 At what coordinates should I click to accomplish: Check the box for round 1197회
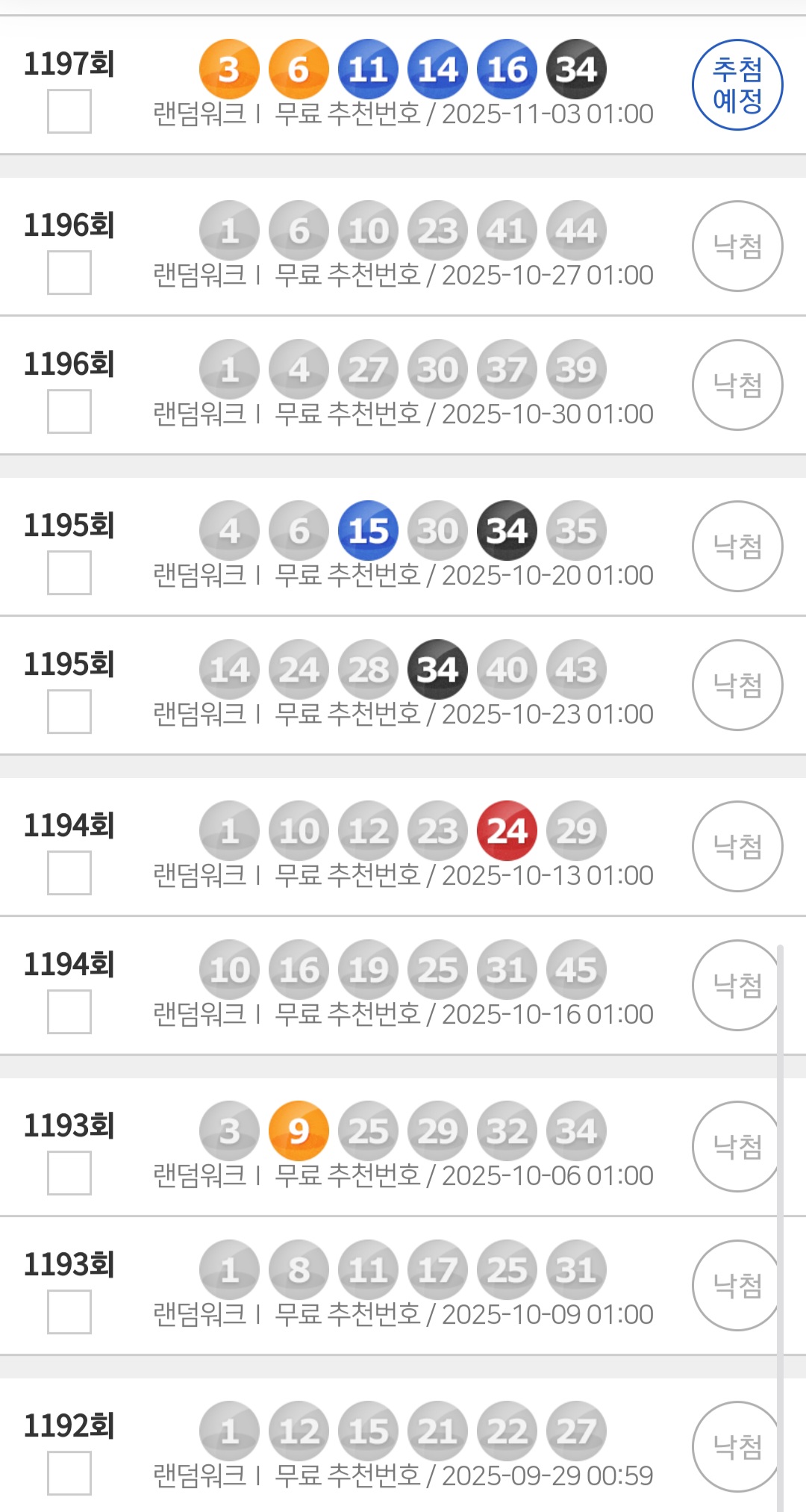pos(69,111)
